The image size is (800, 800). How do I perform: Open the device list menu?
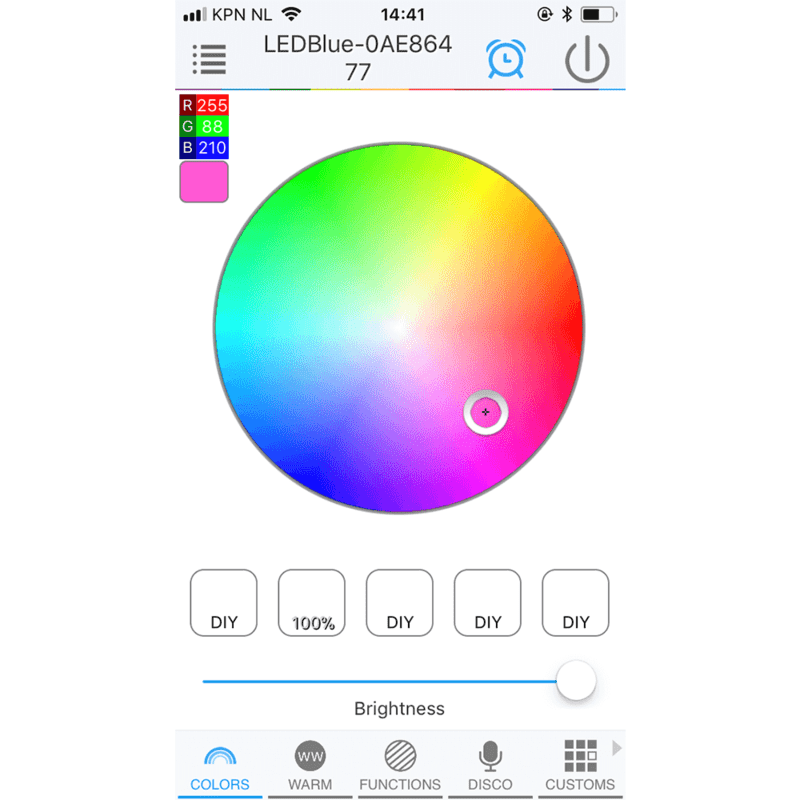209,59
